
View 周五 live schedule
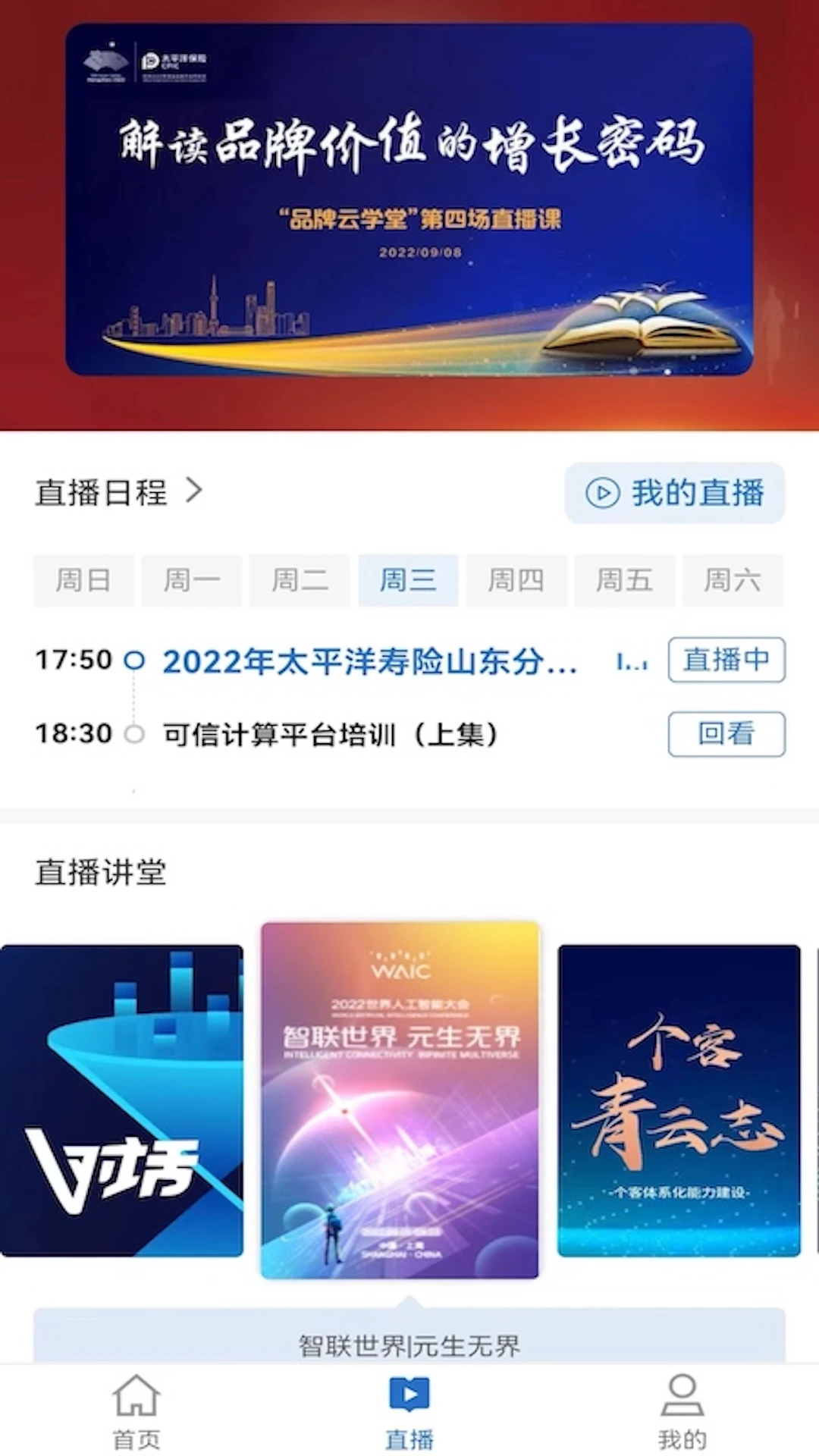[624, 581]
